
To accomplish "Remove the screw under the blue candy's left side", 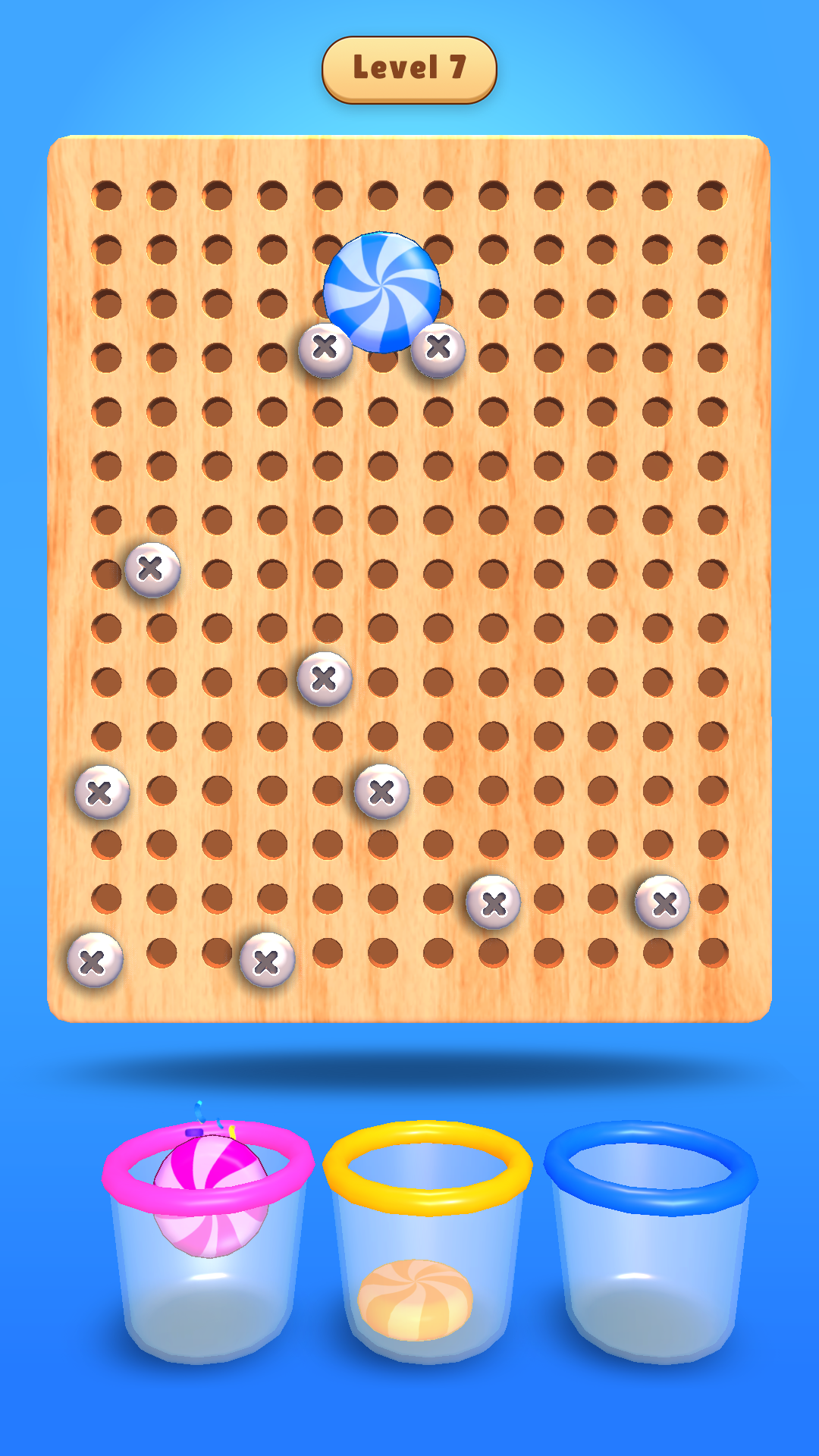I will pyautogui.click(x=325, y=350).
